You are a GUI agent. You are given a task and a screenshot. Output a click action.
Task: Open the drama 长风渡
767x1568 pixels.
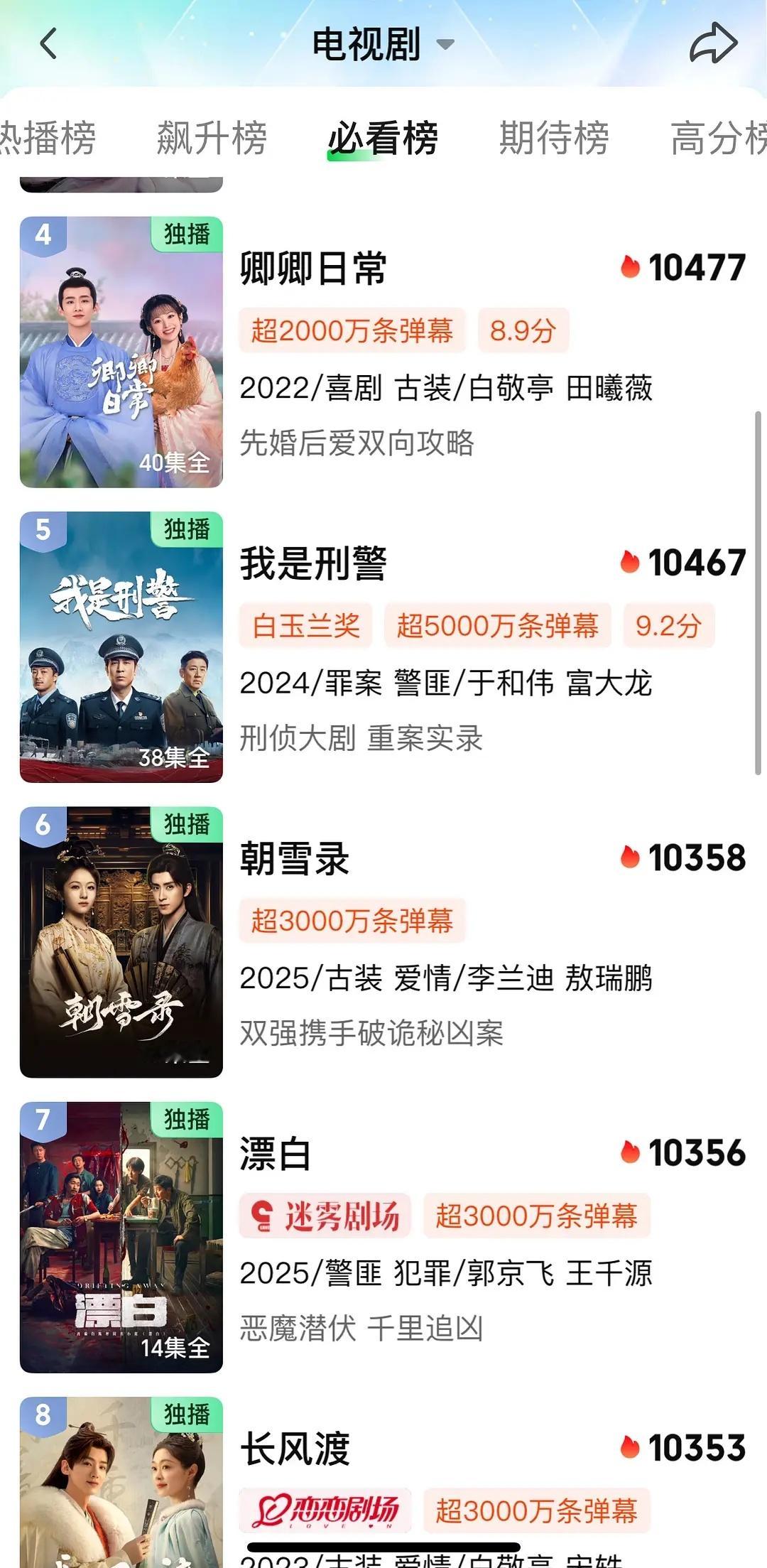pyautogui.click(x=383, y=1482)
